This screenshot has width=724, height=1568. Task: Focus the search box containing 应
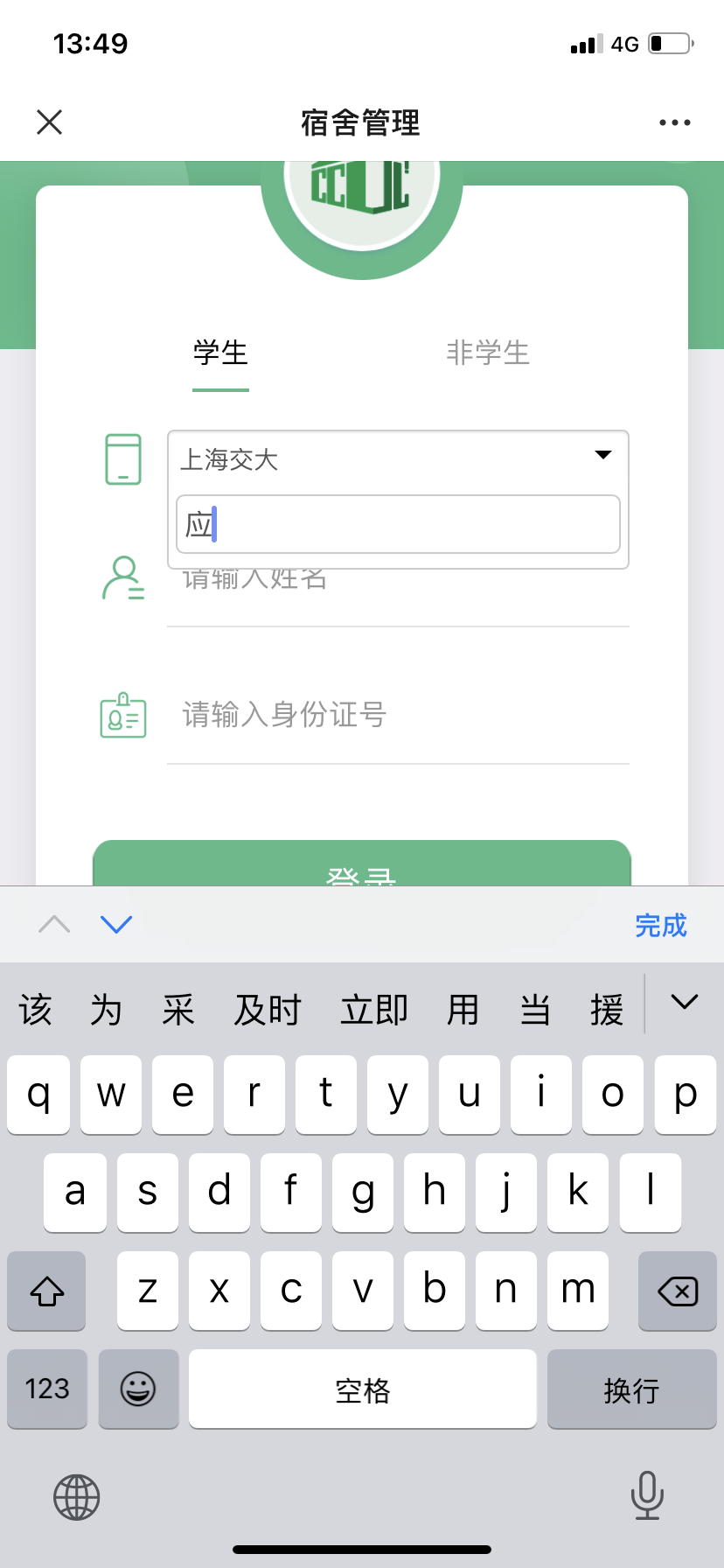398,525
